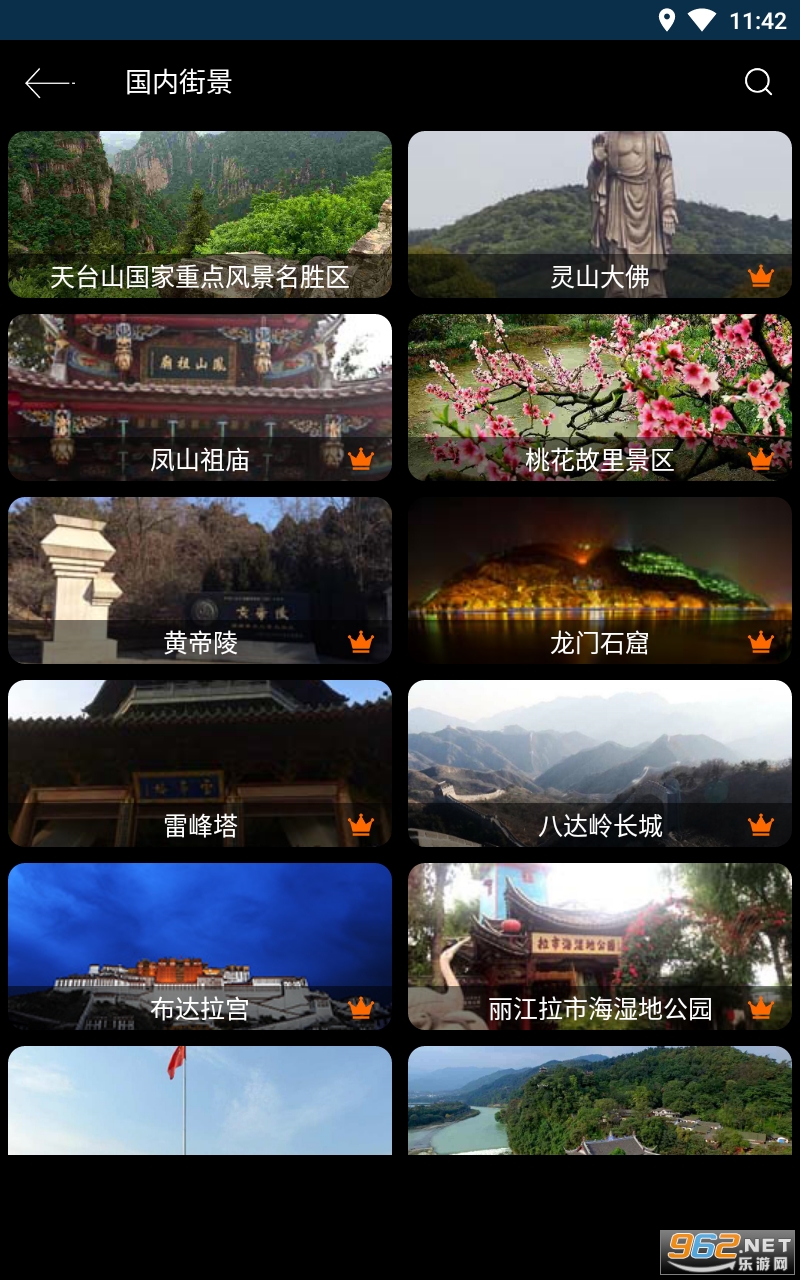Select the 布达拉宫 card
The width and height of the screenshot is (800, 1280).
[x=200, y=946]
